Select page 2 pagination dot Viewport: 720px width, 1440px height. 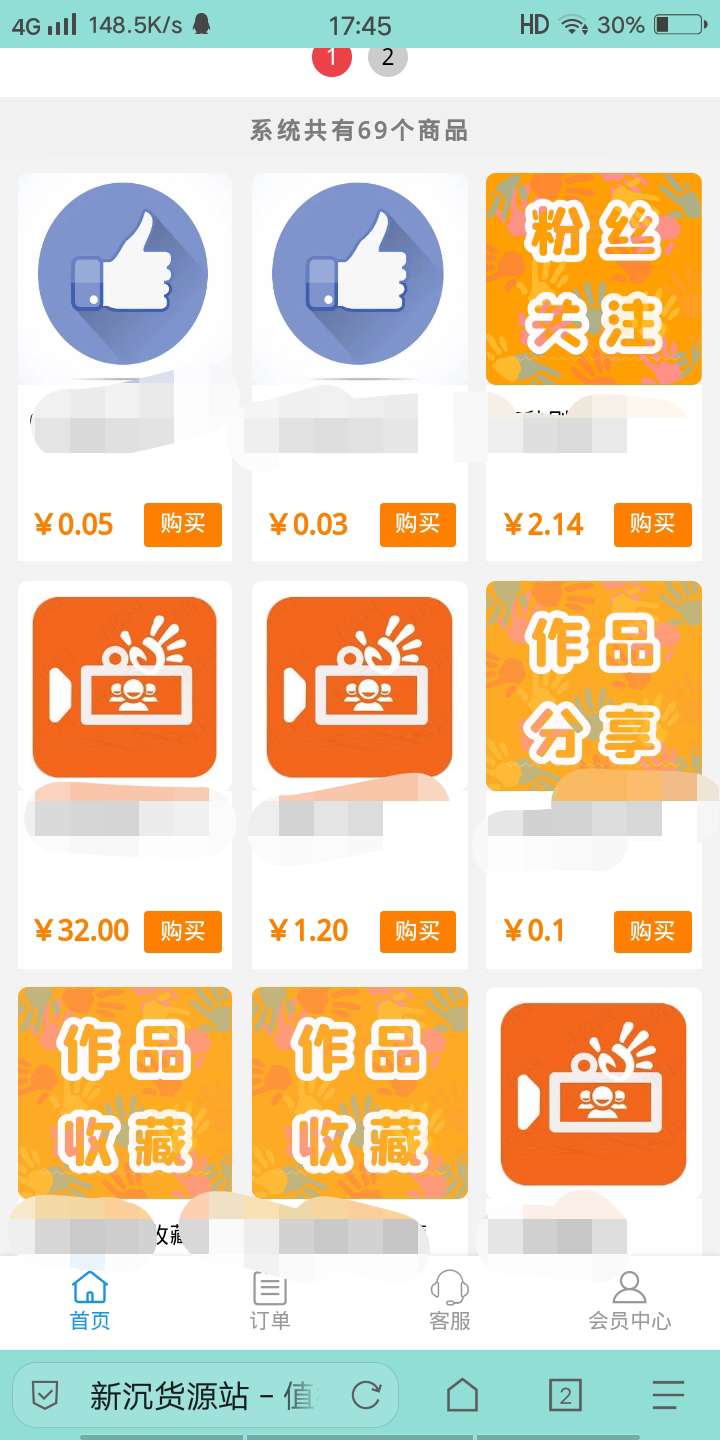[x=387, y=58]
